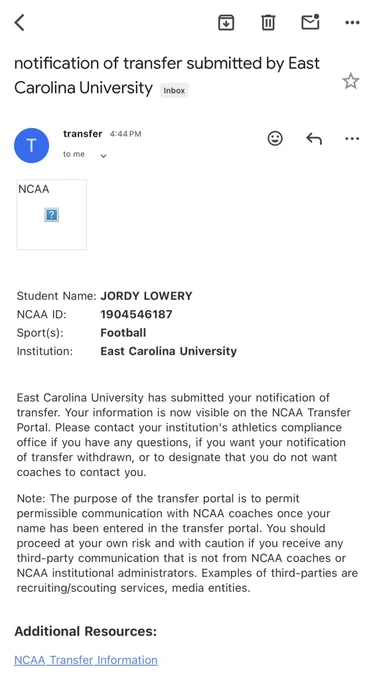Screen dimensions: 377x680
Task: Open the transfer sender's avatar
Action: click(31, 145)
